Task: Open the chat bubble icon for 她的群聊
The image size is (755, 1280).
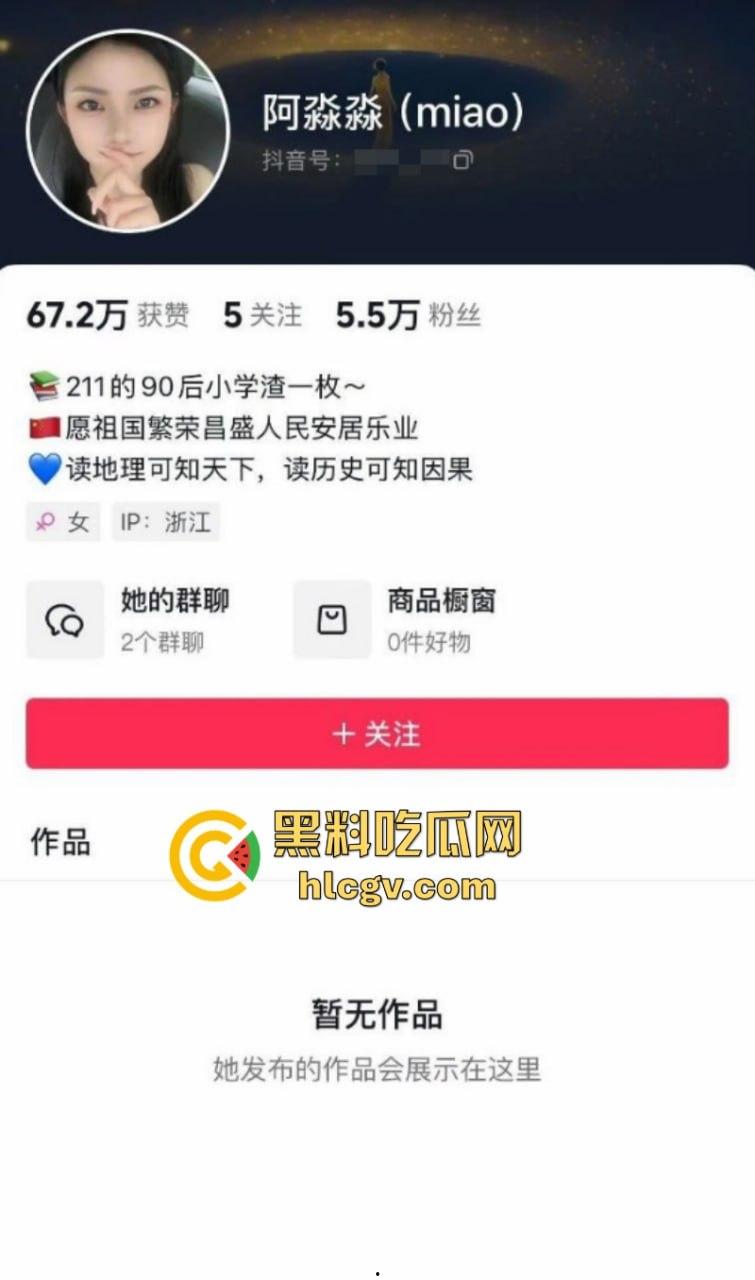Action: (64, 618)
